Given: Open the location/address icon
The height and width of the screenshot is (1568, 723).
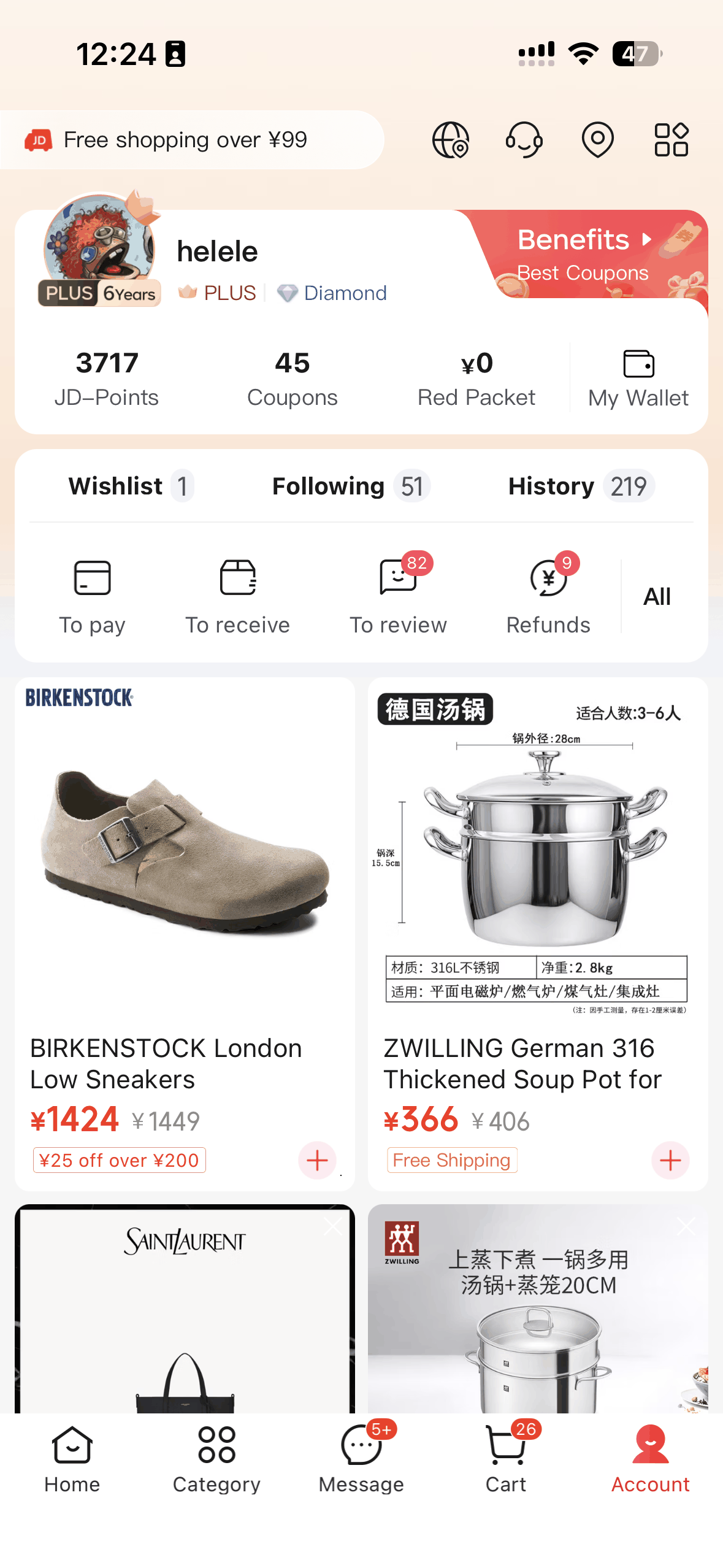Looking at the screenshot, I should pos(597,139).
